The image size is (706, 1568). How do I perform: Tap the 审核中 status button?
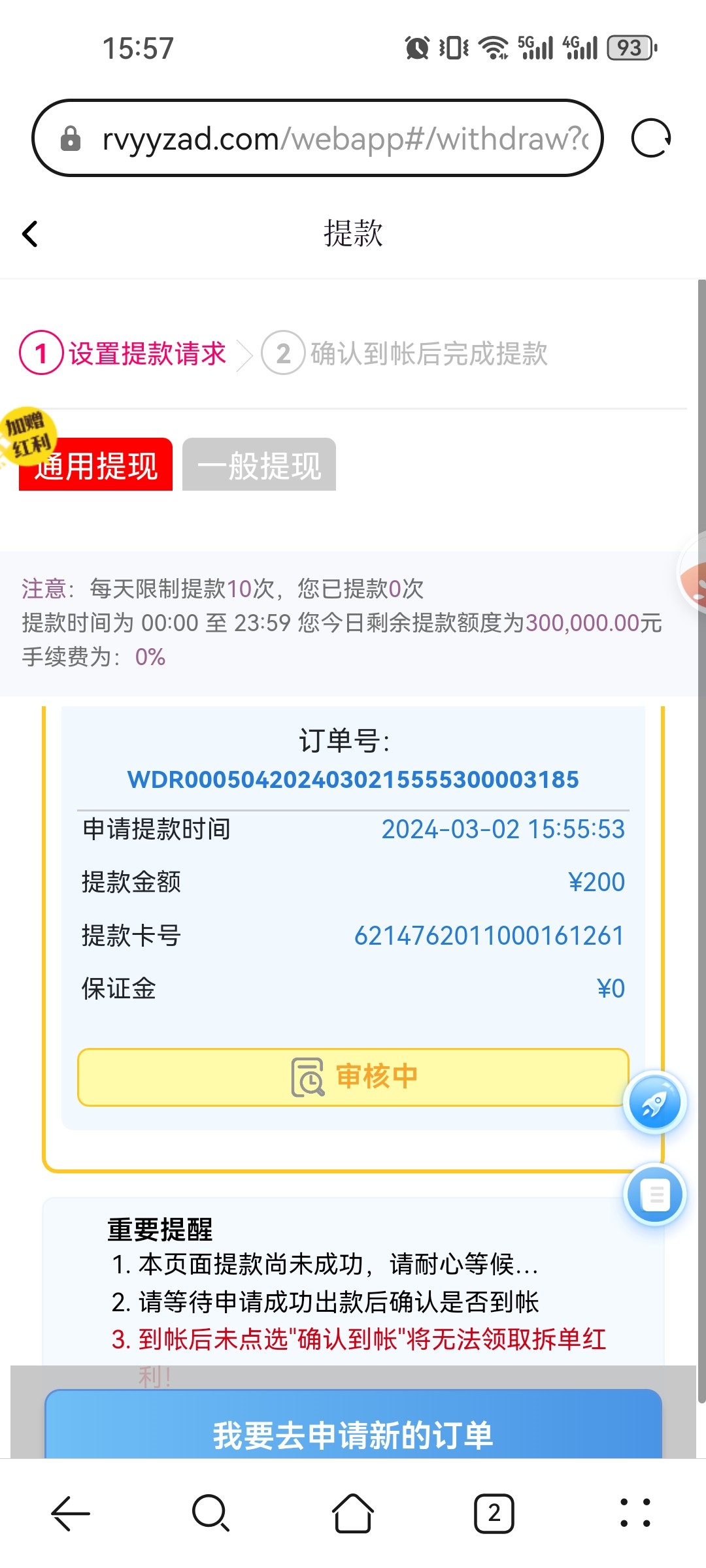tap(353, 1077)
